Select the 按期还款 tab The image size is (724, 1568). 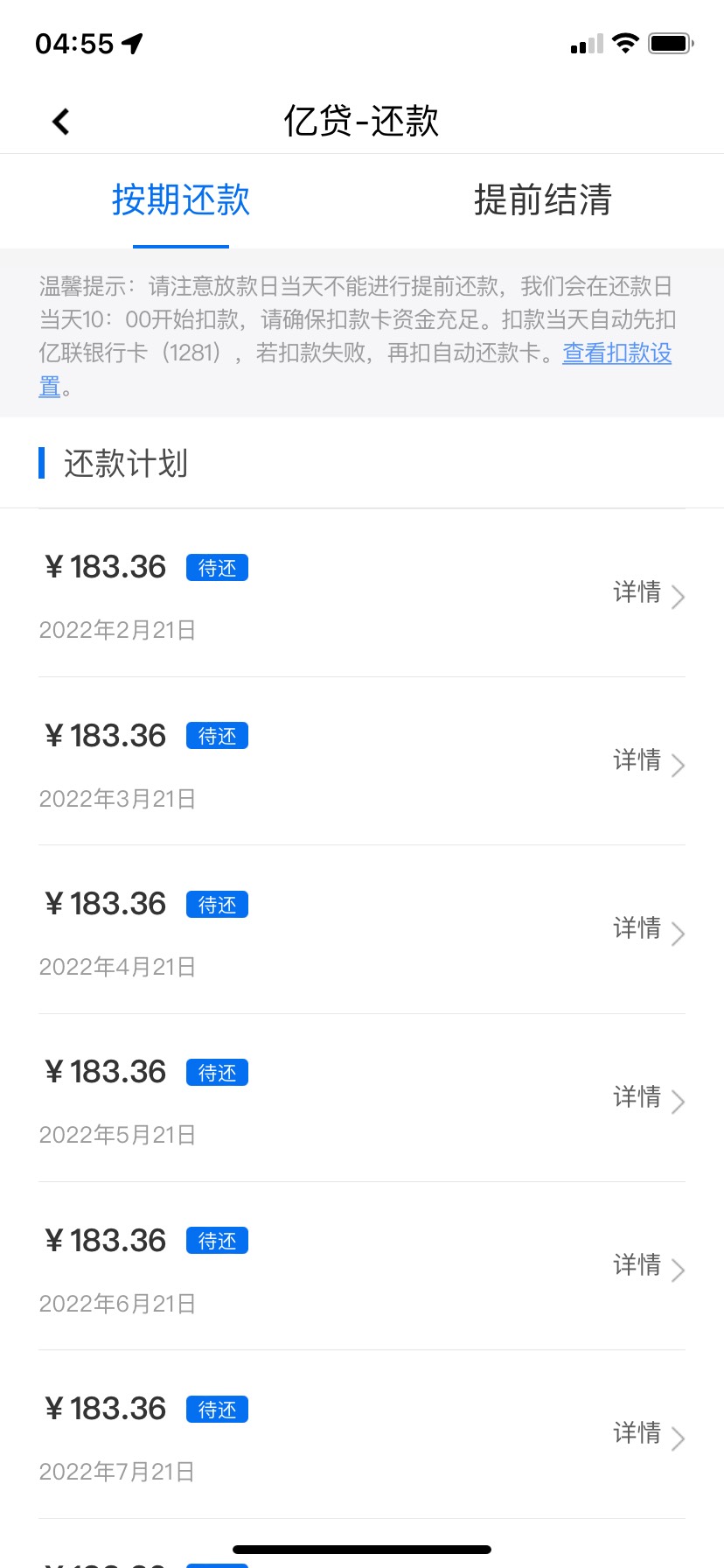tap(181, 200)
